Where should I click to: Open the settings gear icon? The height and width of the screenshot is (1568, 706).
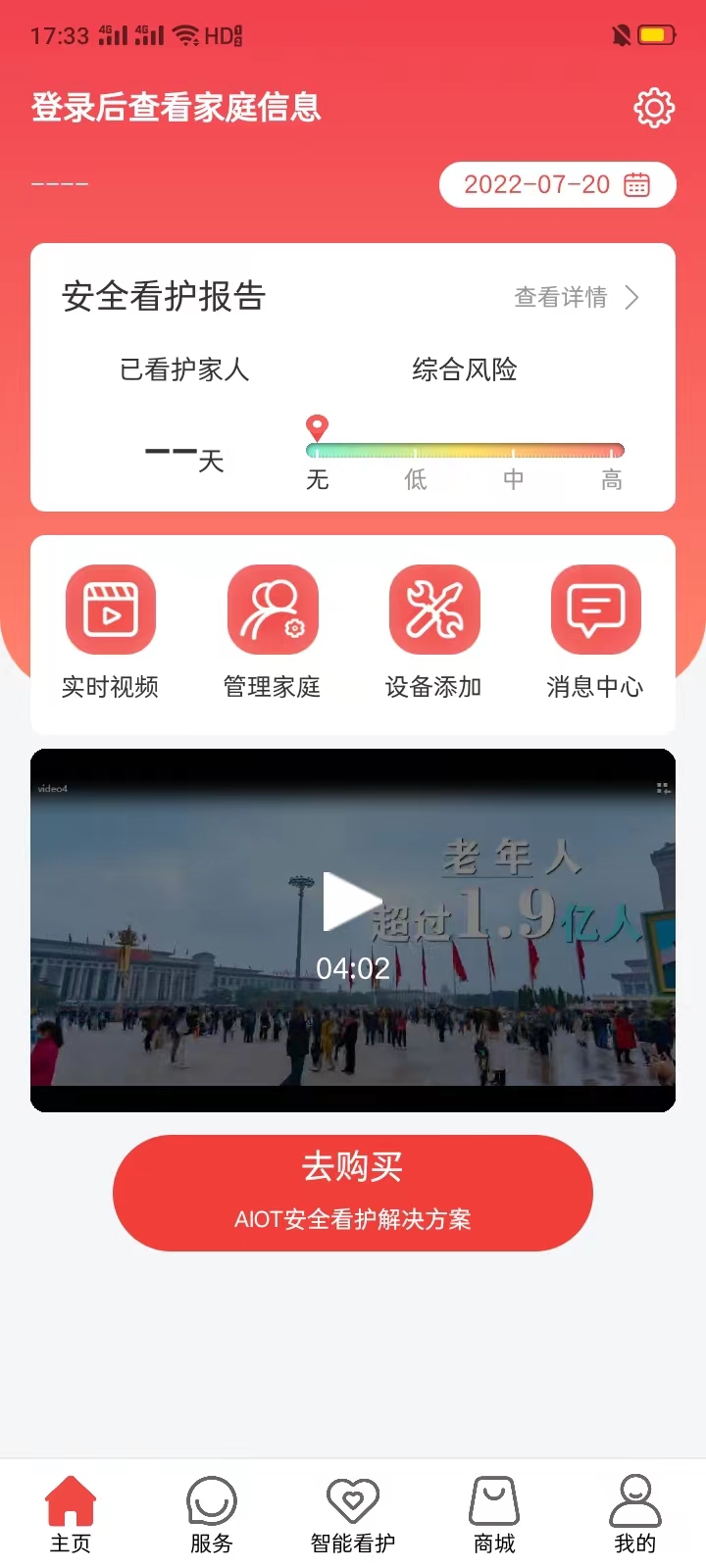(654, 108)
